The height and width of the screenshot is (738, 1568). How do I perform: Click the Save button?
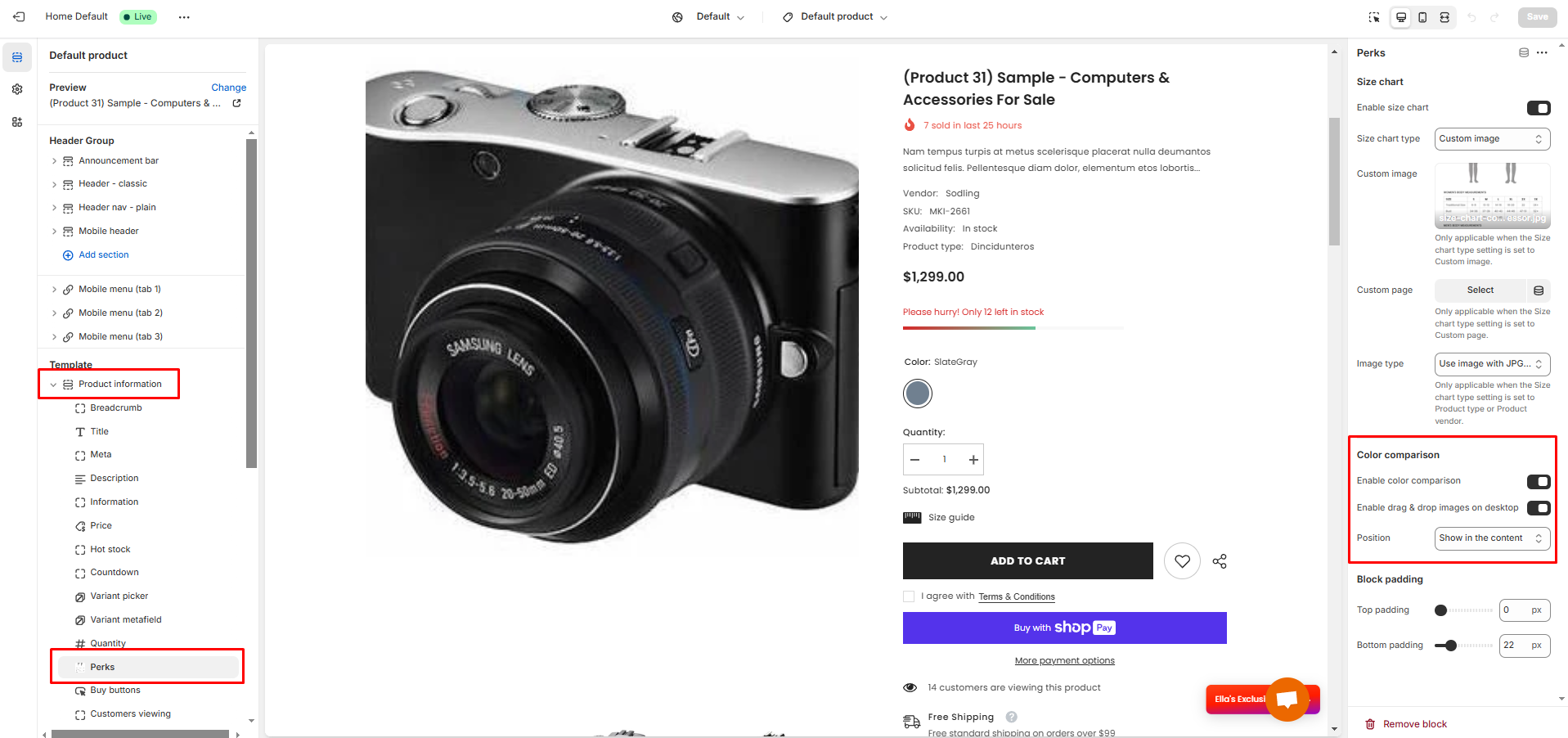pyautogui.click(x=1536, y=16)
